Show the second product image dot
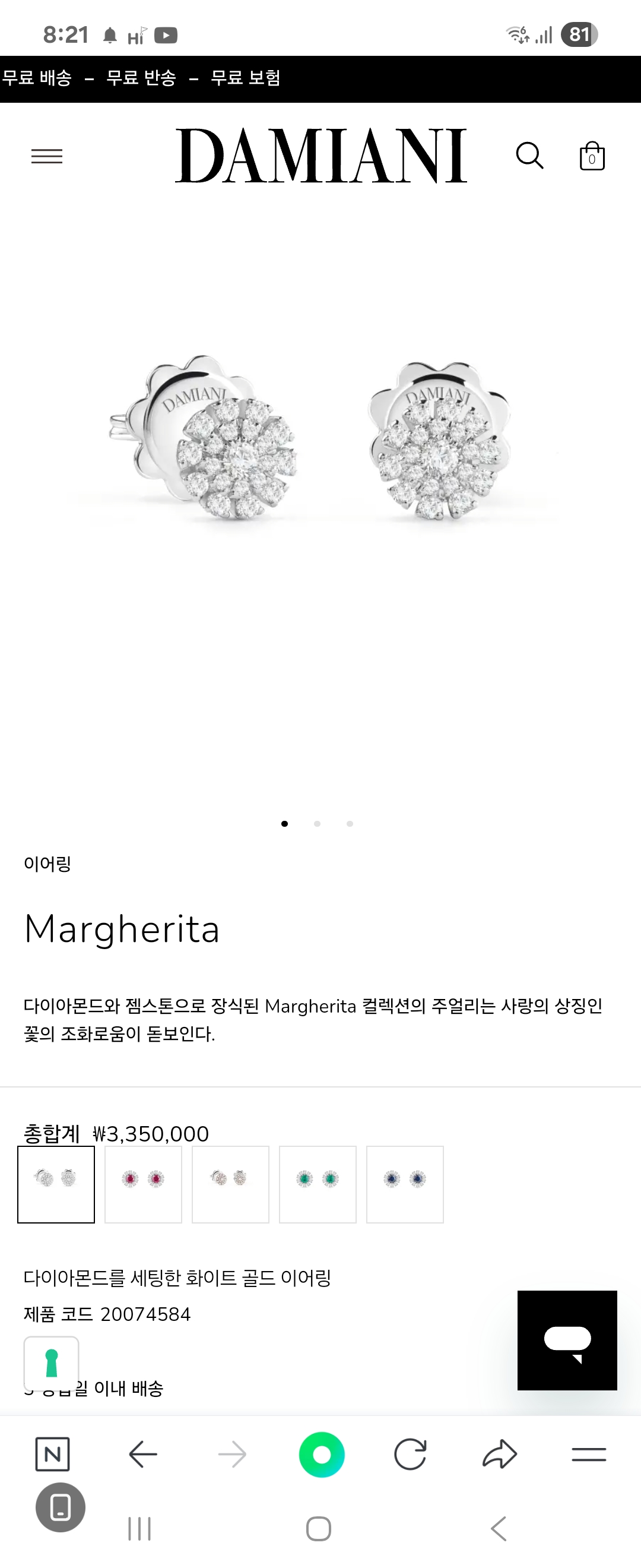Screen dimensions: 641x1568 pyautogui.click(x=317, y=824)
